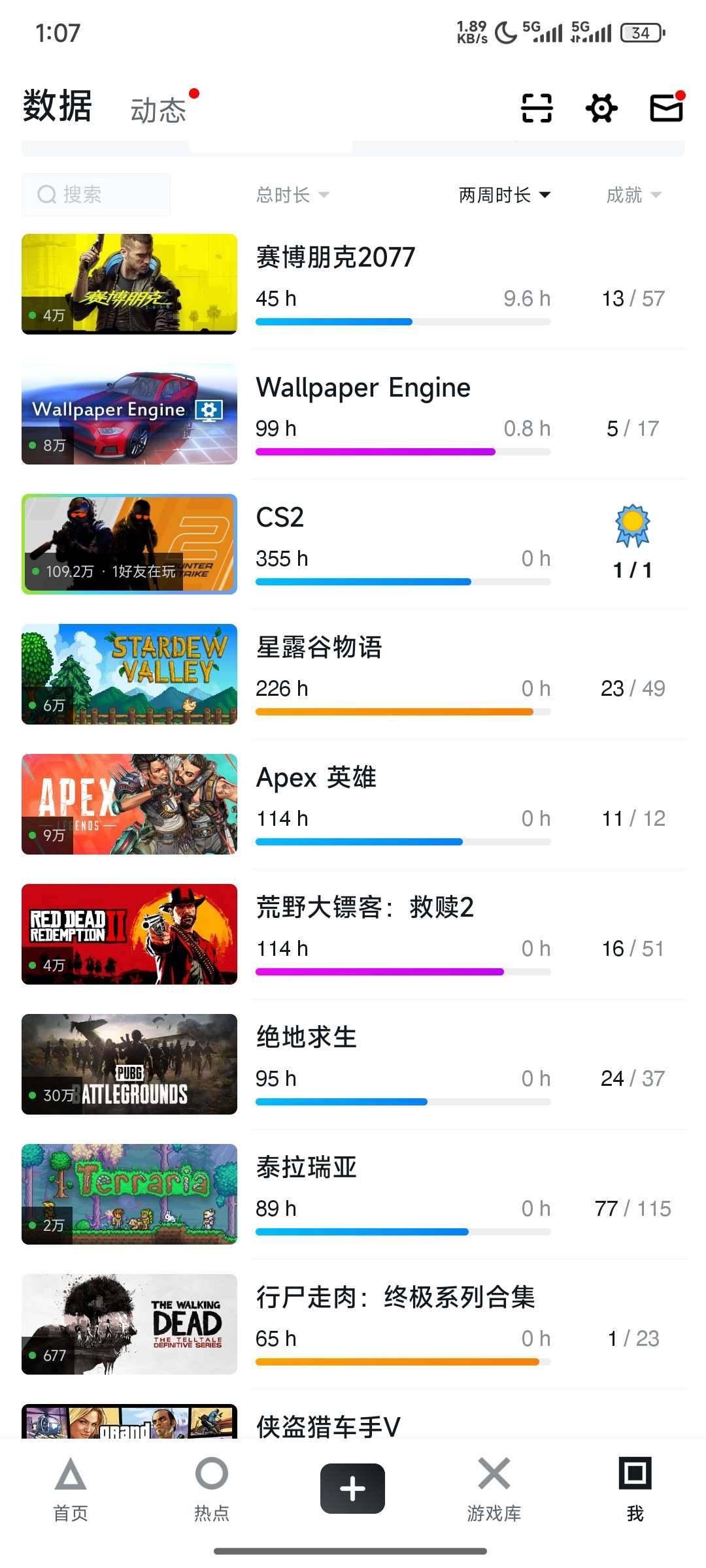Open the mail inbox icon
Image resolution: width=706 pixels, height=1568 pixels.
pyautogui.click(x=665, y=108)
